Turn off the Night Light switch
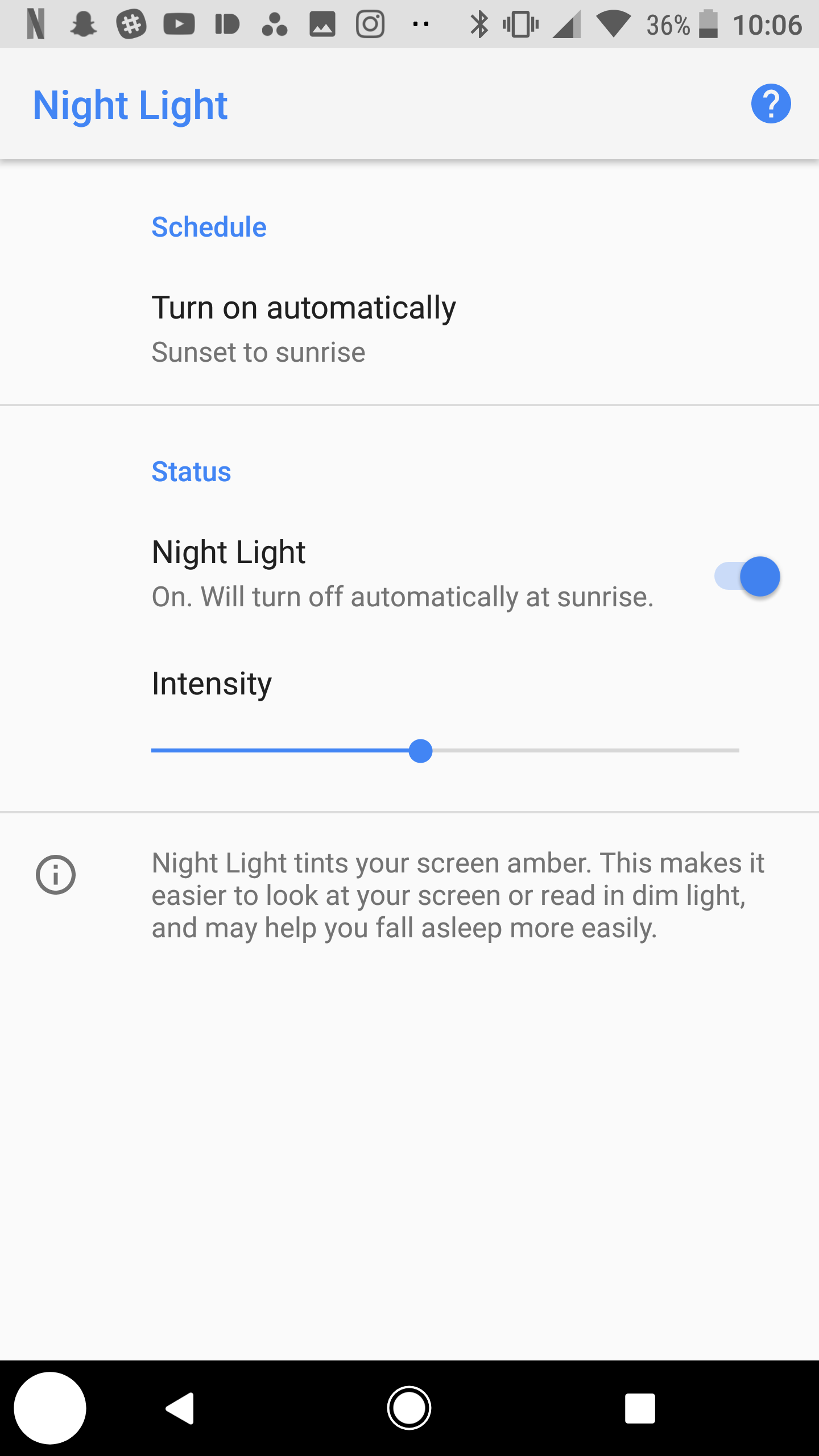This screenshot has width=819, height=1456. pos(747,576)
